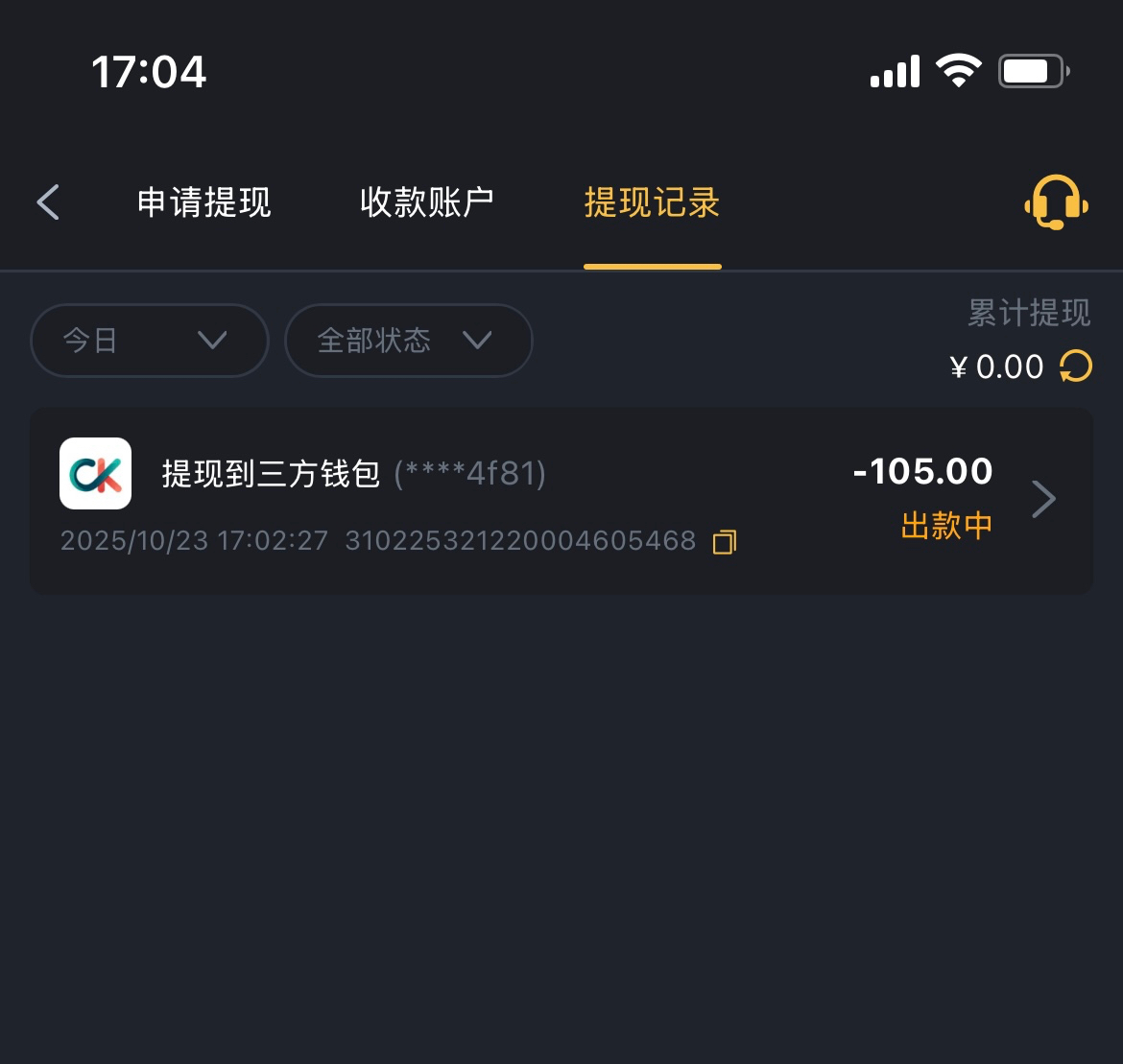This screenshot has width=1123, height=1064.
Task: Switch to the 申请提现 tab
Action: pos(204,202)
